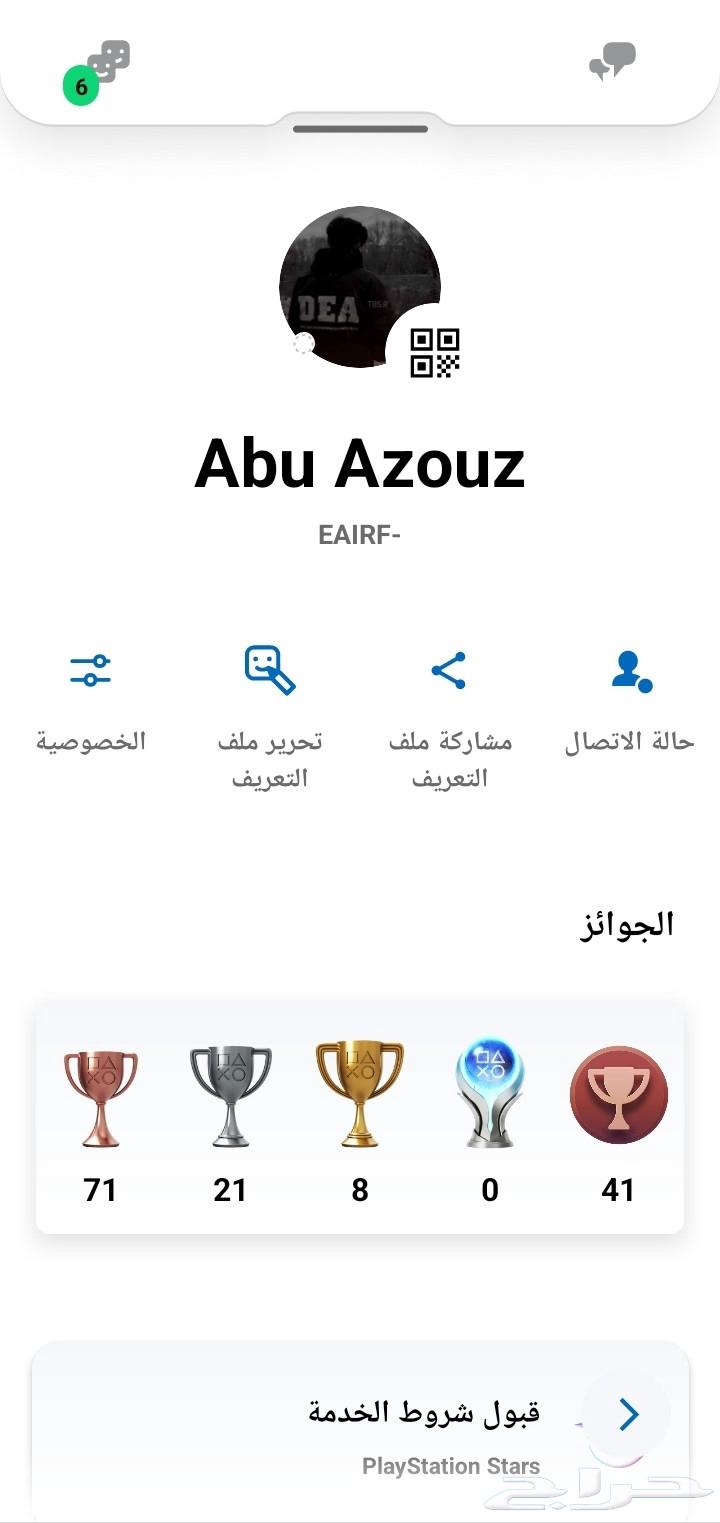Select the bronze trophy icon

click(x=101, y=1092)
